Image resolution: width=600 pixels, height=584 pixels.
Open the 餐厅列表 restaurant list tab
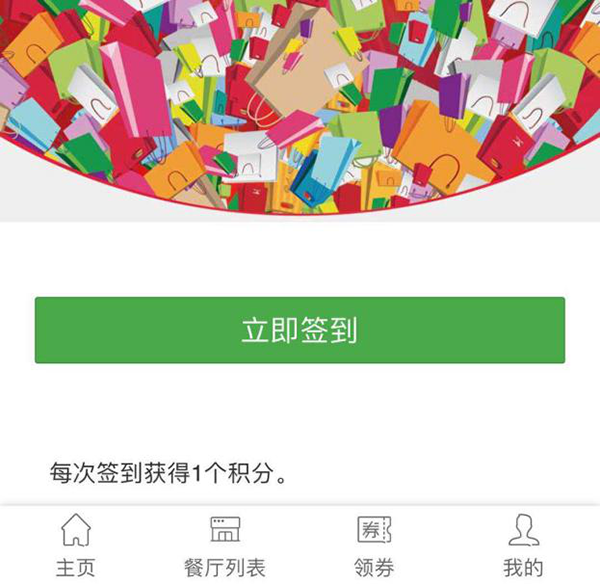point(225,545)
